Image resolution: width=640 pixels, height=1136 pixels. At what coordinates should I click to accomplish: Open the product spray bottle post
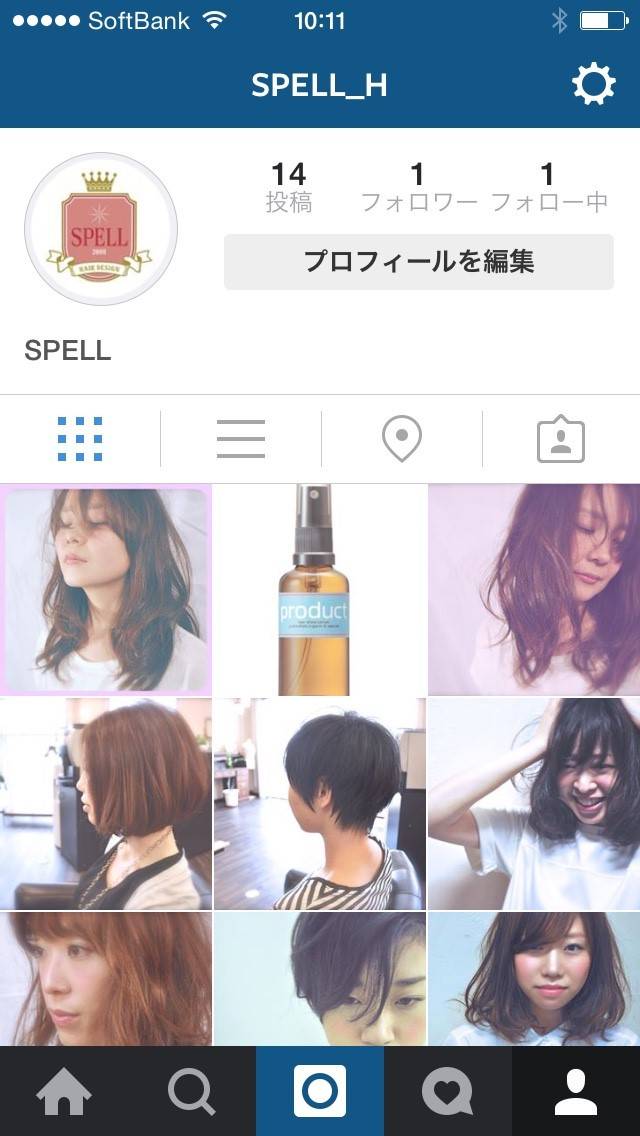pyautogui.click(x=320, y=590)
